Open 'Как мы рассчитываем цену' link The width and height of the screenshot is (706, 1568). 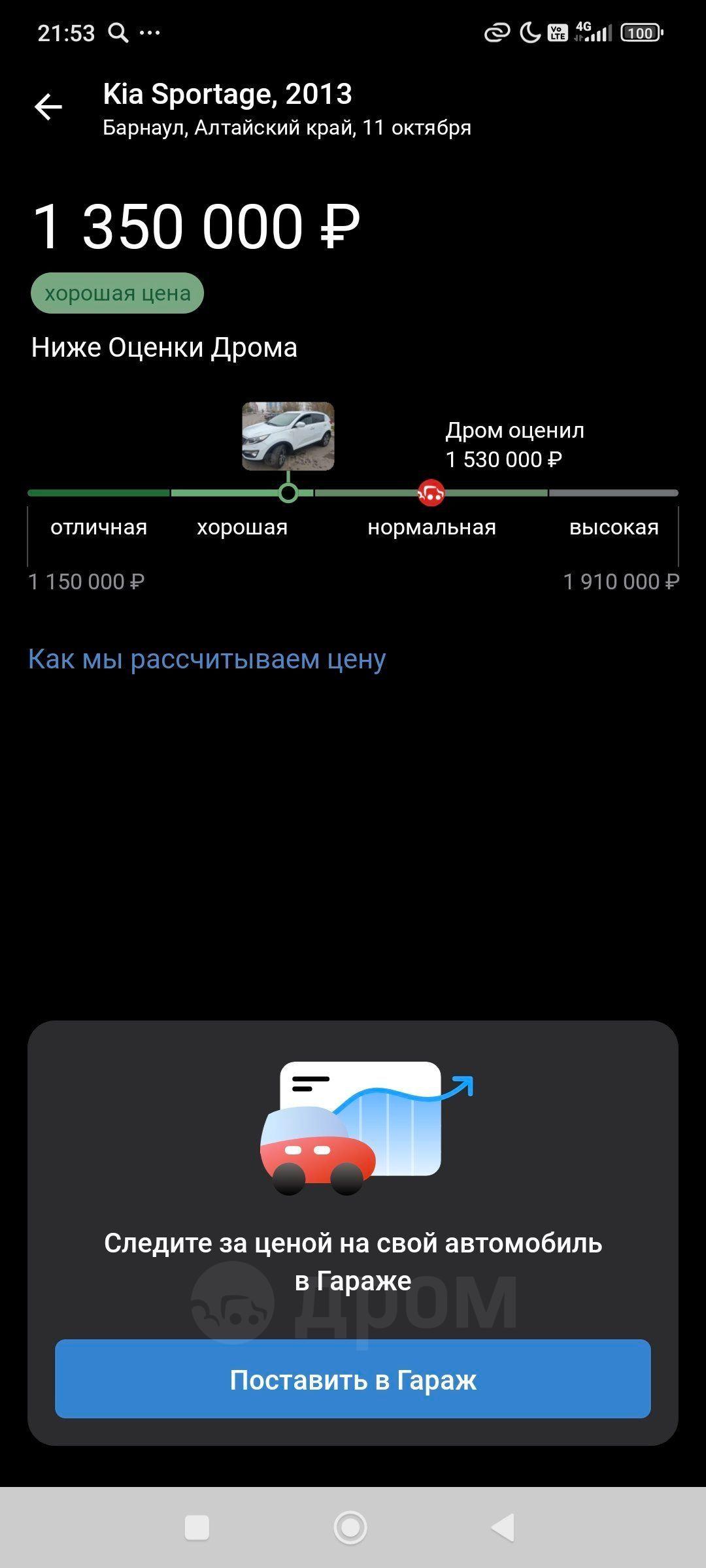click(x=207, y=659)
